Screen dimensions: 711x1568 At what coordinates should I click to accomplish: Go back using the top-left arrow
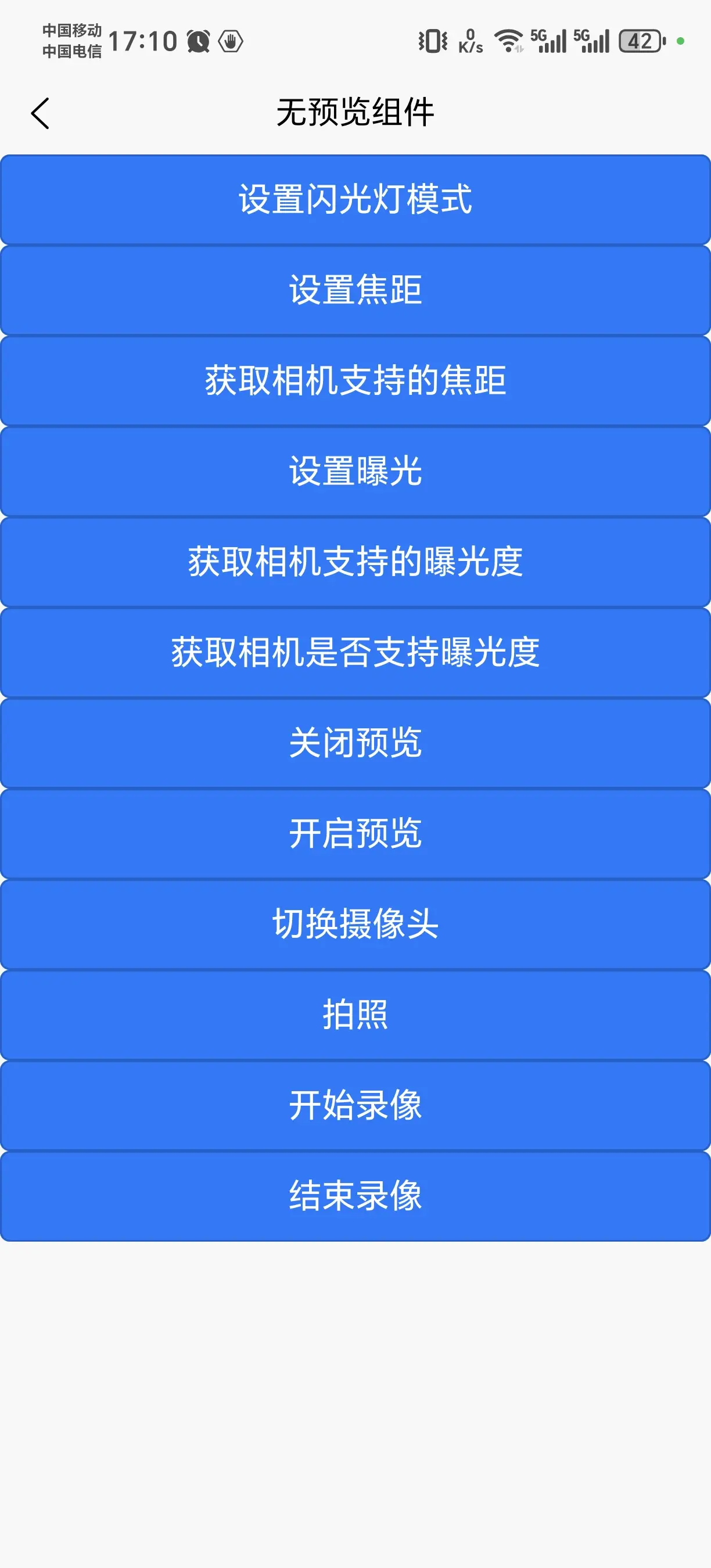[40, 113]
